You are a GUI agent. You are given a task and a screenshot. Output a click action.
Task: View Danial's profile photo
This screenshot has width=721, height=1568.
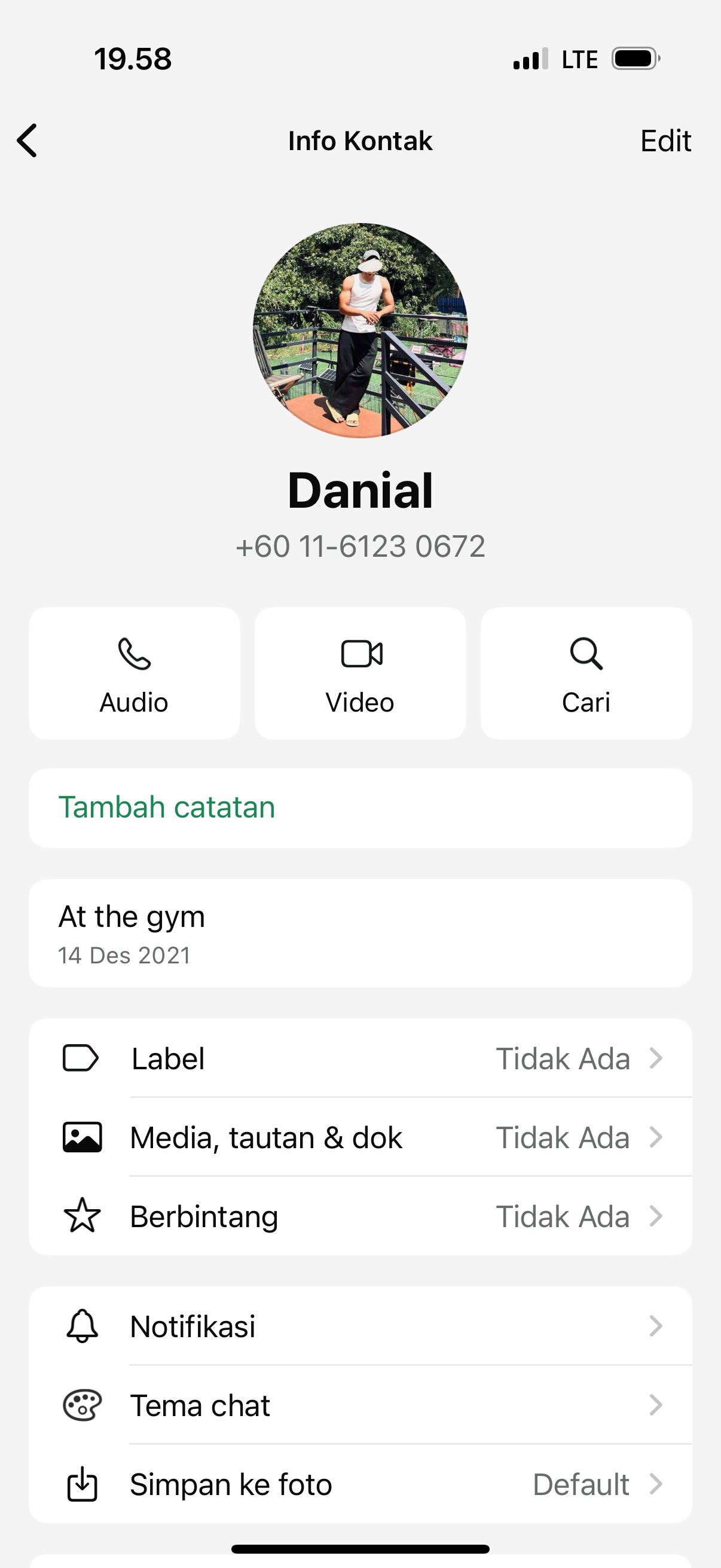tap(360, 331)
